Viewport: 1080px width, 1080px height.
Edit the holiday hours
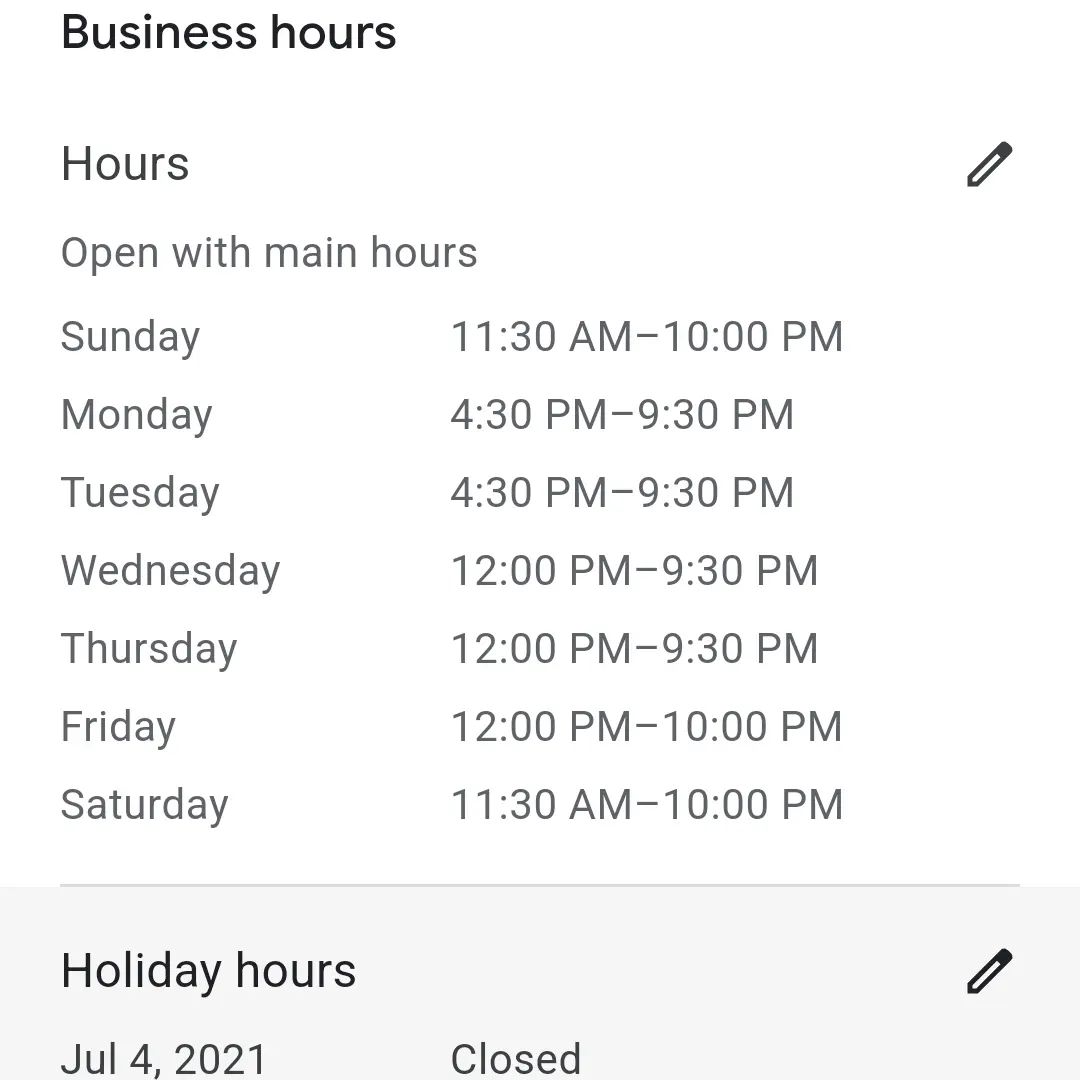pyautogui.click(x=989, y=971)
